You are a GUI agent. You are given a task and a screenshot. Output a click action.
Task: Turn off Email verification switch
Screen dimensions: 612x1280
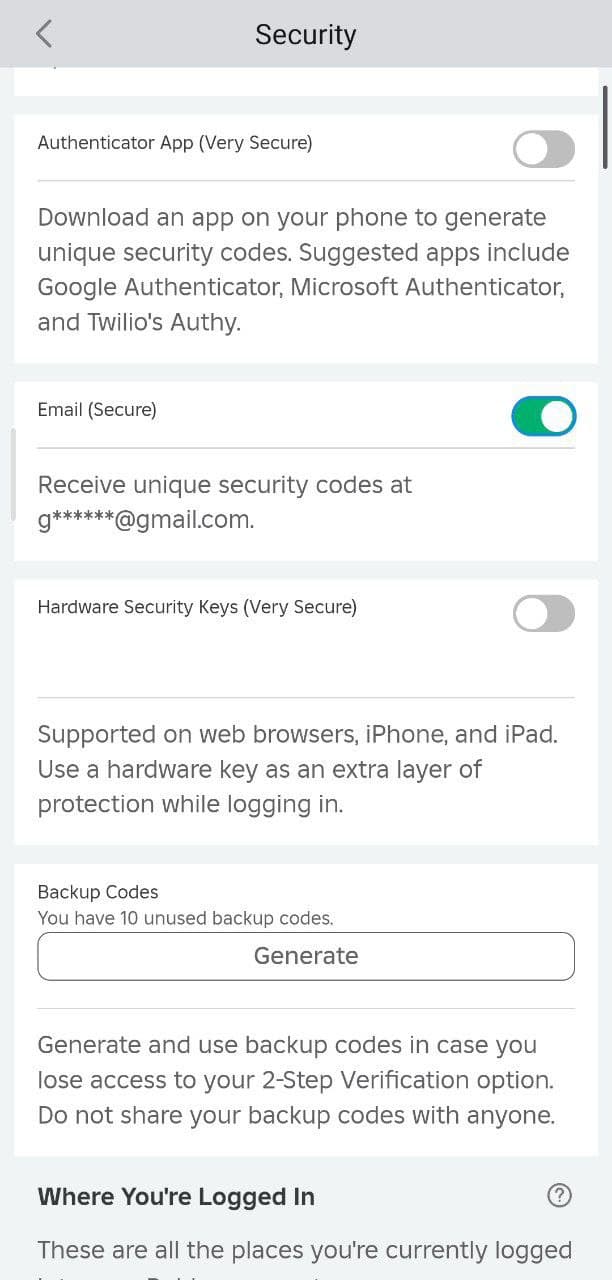point(543,416)
